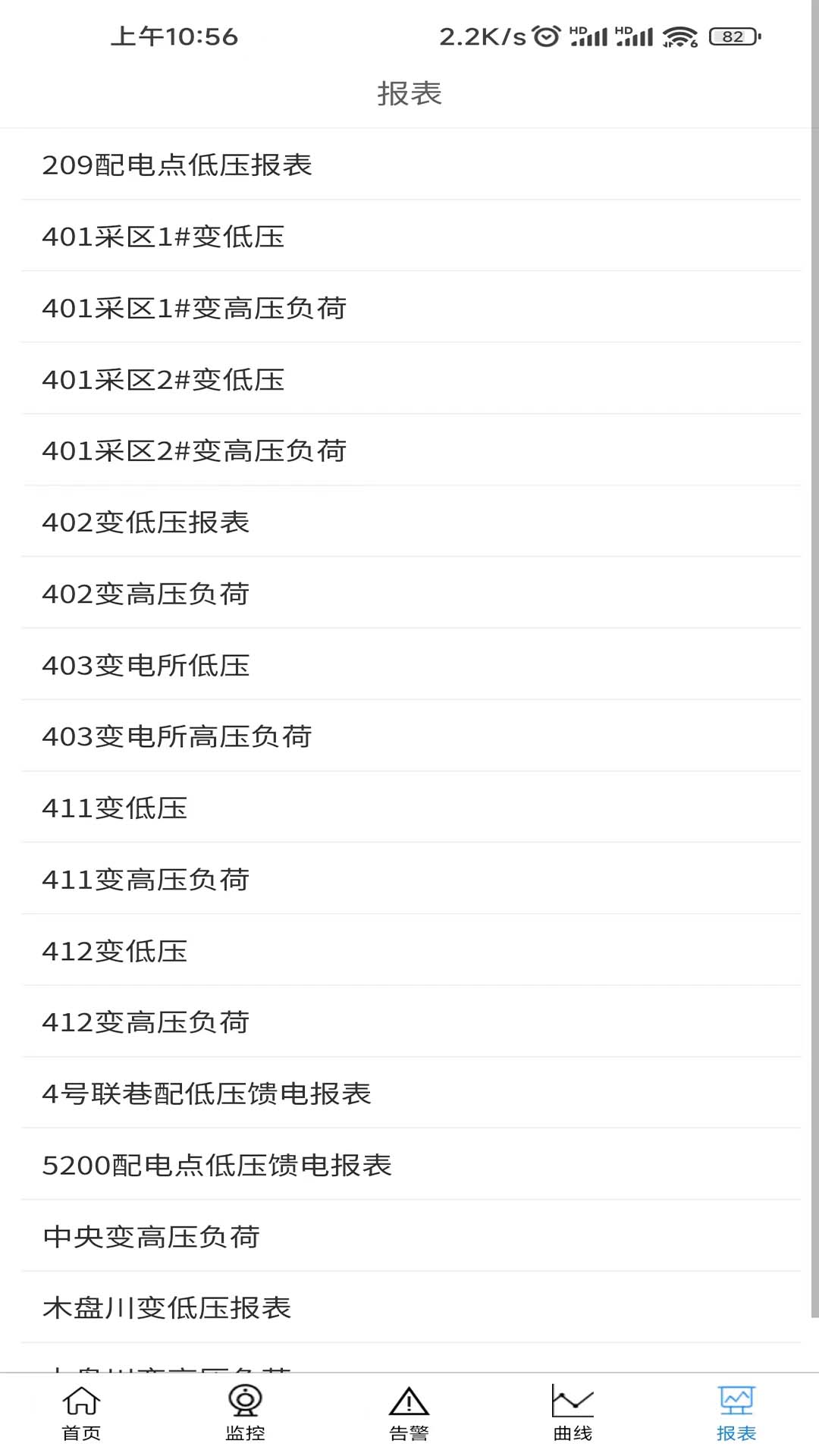Screen dimensions: 819x1456
Task: Go to the 监控 tab
Action: tap(246, 1414)
